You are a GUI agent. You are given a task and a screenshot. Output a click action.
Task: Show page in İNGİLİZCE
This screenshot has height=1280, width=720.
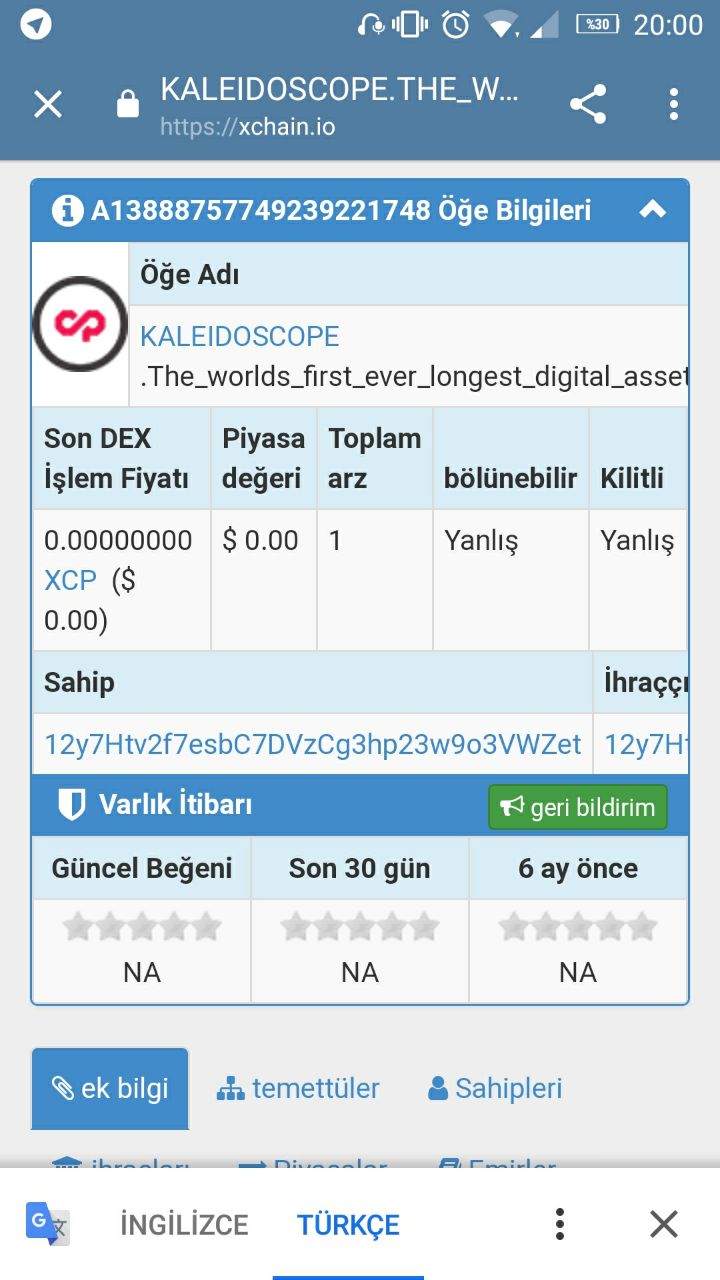pos(184,1224)
